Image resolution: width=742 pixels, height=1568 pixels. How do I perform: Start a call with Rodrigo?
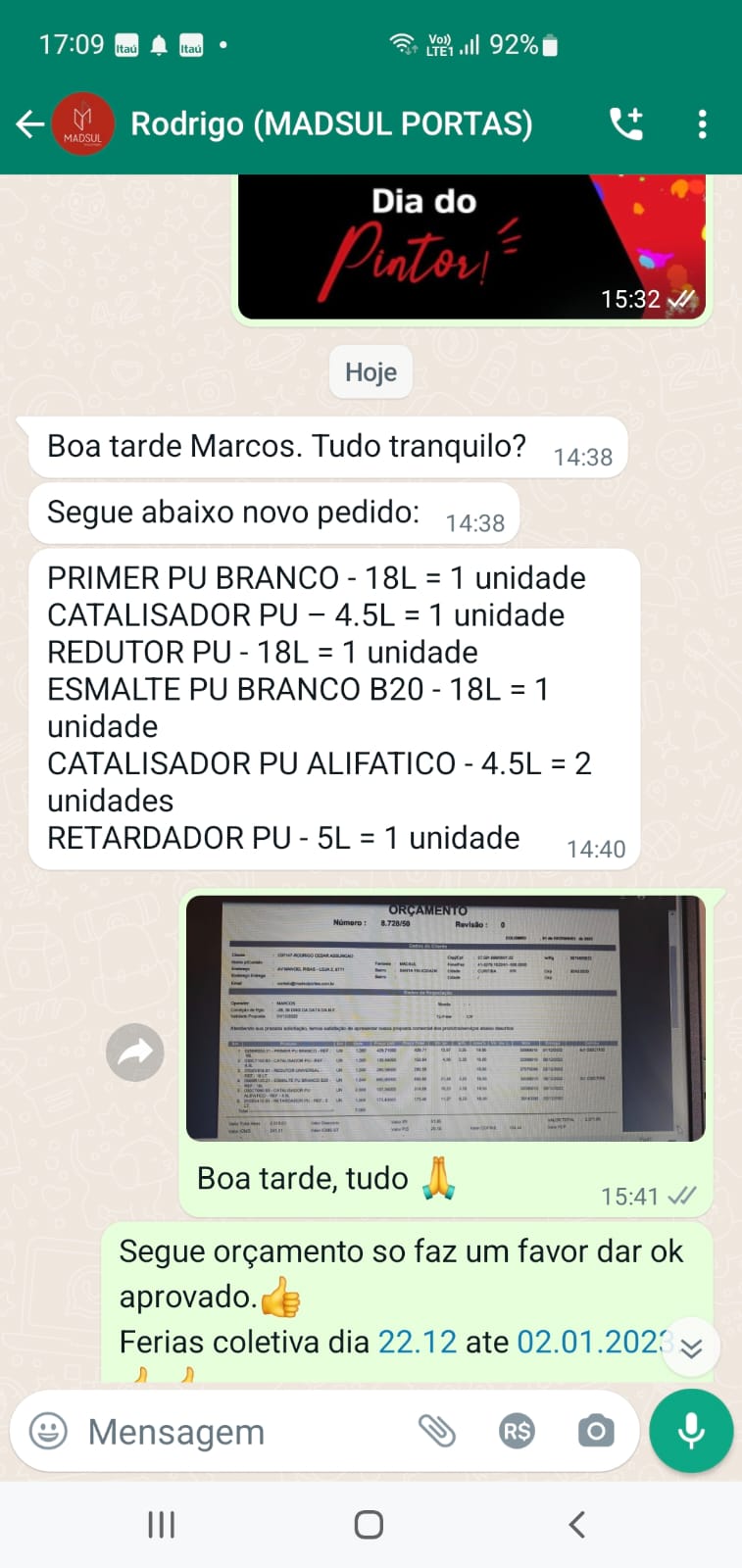pyautogui.click(x=626, y=124)
